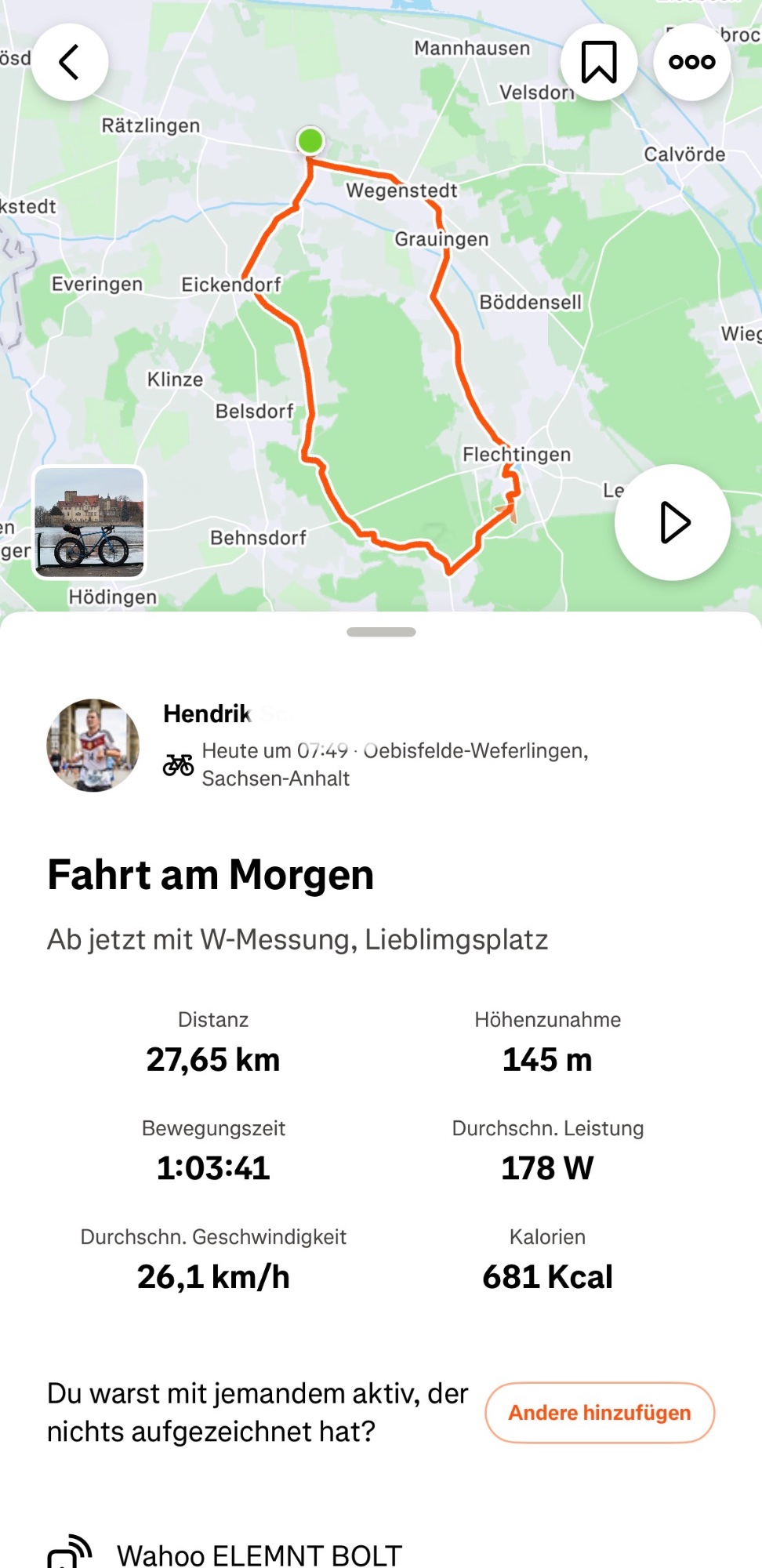Image resolution: width=762 pixels, height=1568 pixels.
Task: Open the three-dot overflow menu
Action: coord(691,63)
